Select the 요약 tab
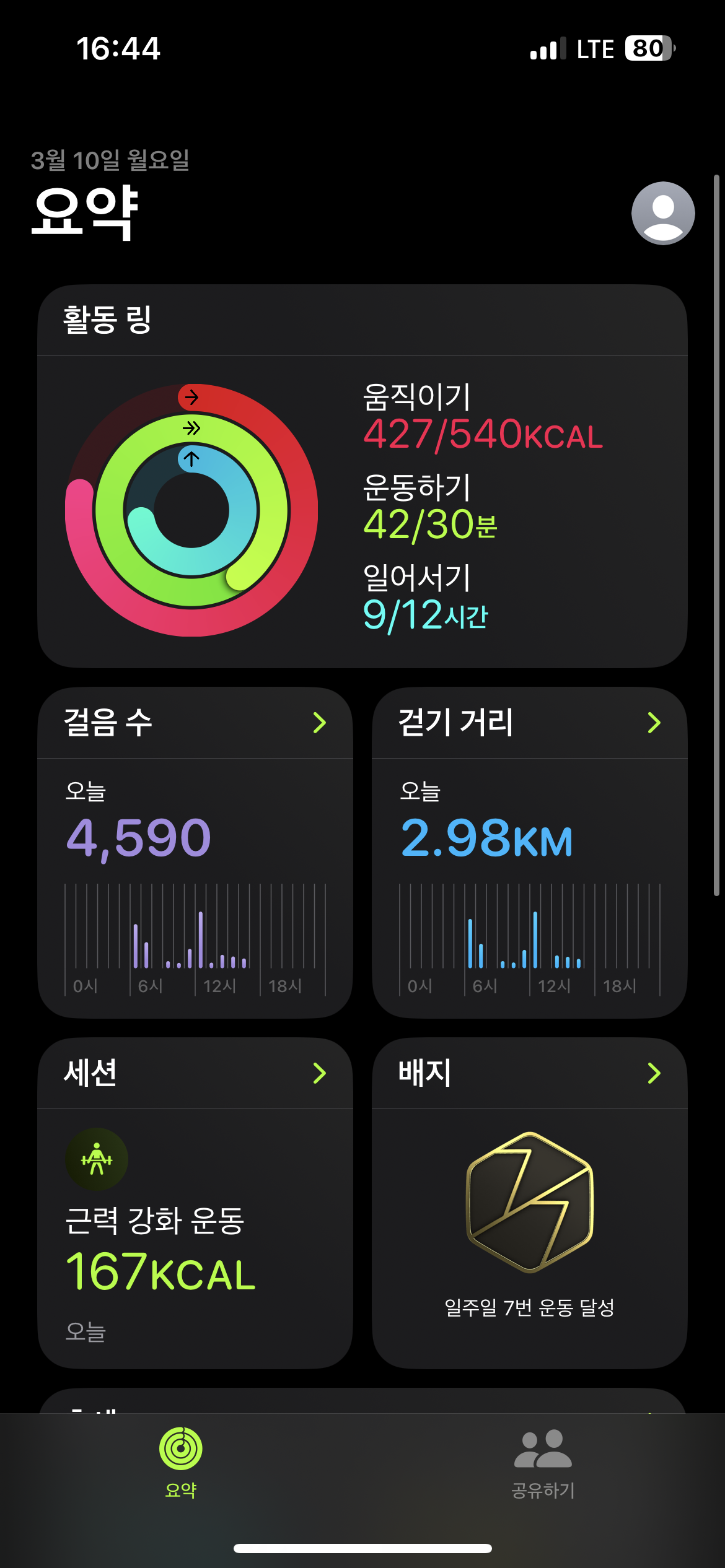 [180, 1463]
